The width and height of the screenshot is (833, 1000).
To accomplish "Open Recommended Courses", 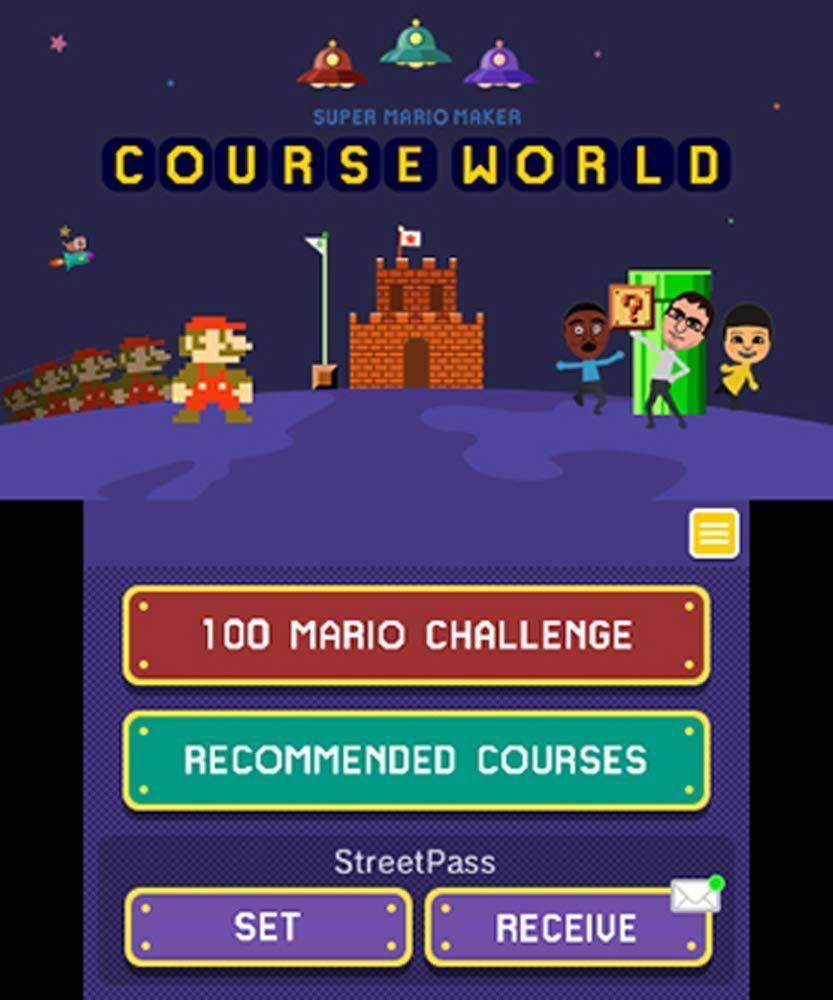I will (414, 760).
